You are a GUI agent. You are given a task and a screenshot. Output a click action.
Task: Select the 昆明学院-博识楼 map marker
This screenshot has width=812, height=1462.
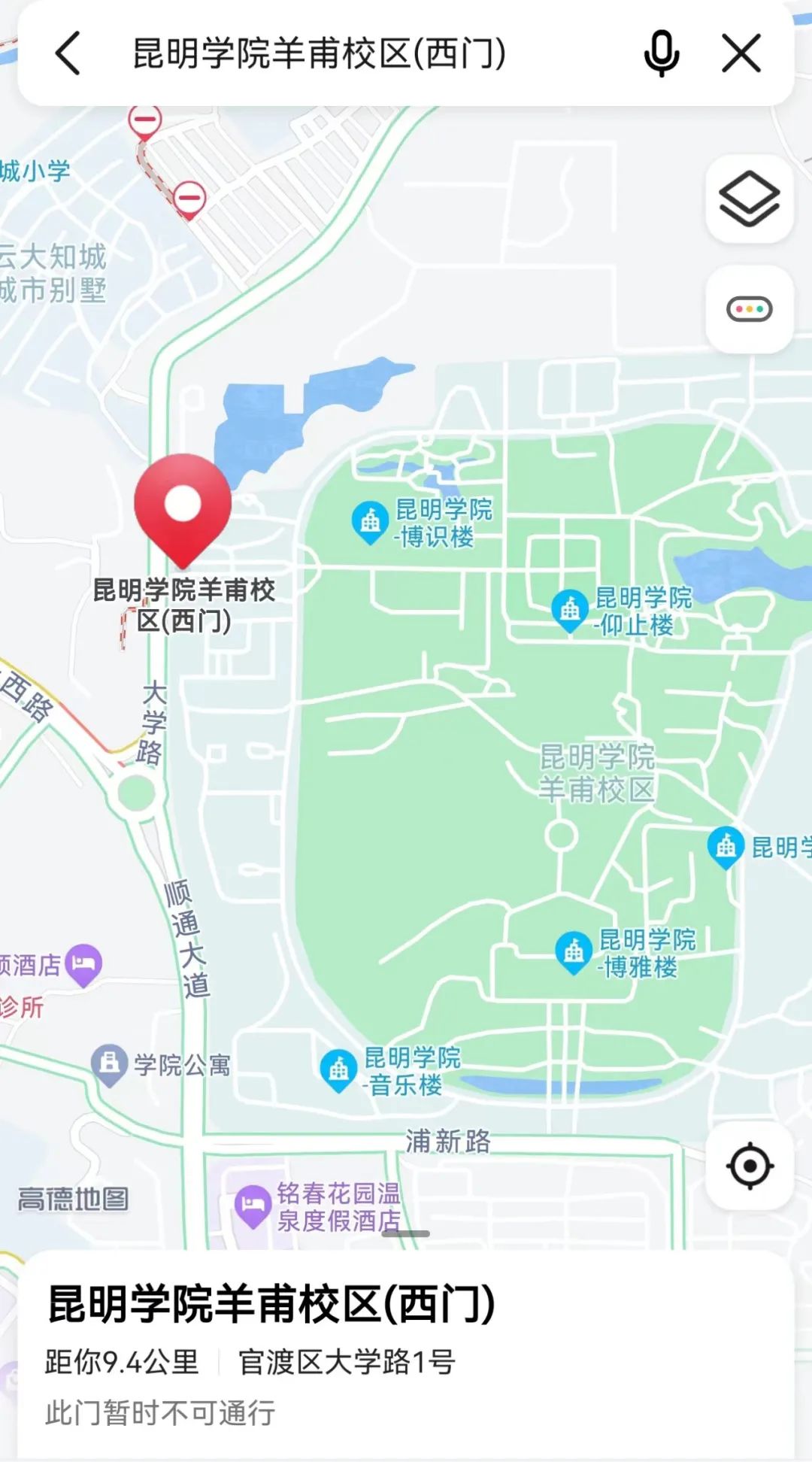pyautogui.click(x=370, y=521)
